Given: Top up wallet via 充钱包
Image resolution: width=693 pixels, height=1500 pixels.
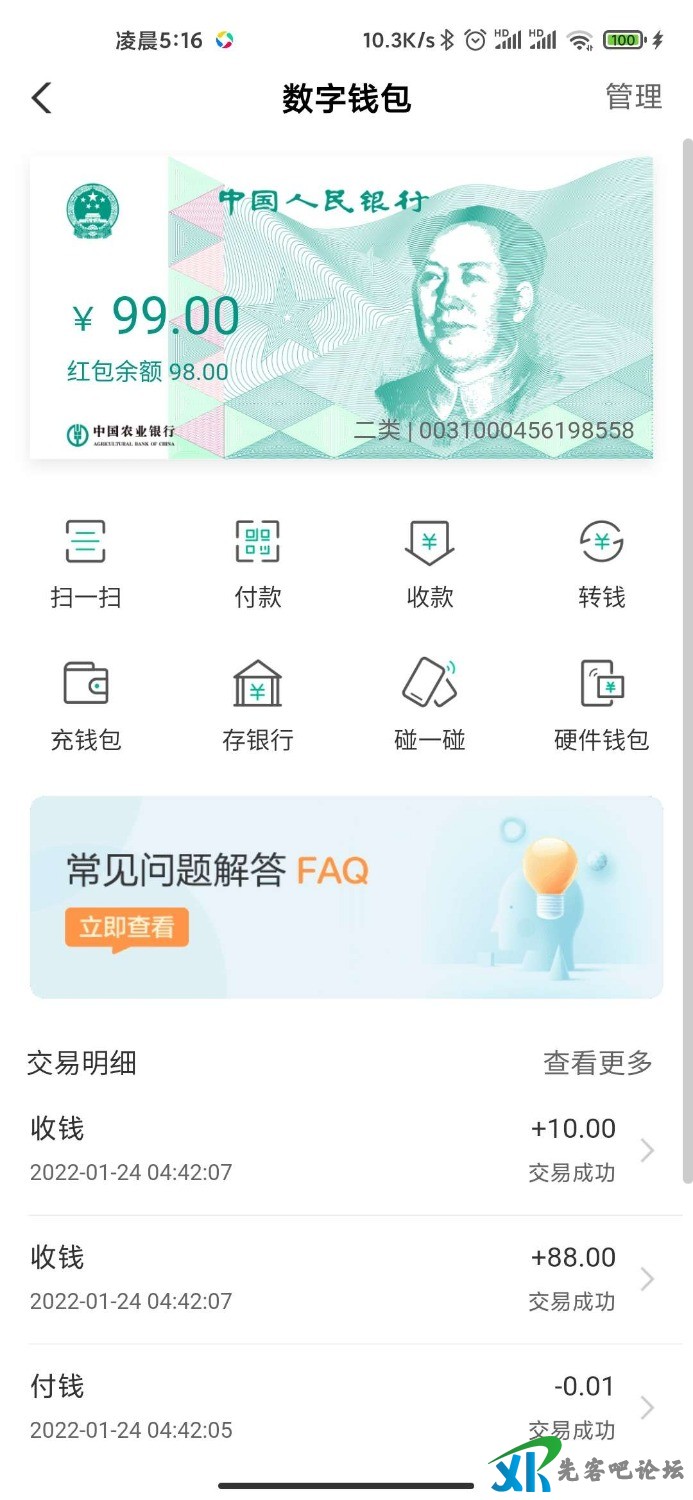Looking at the screenshot, I should pos(86,706).
